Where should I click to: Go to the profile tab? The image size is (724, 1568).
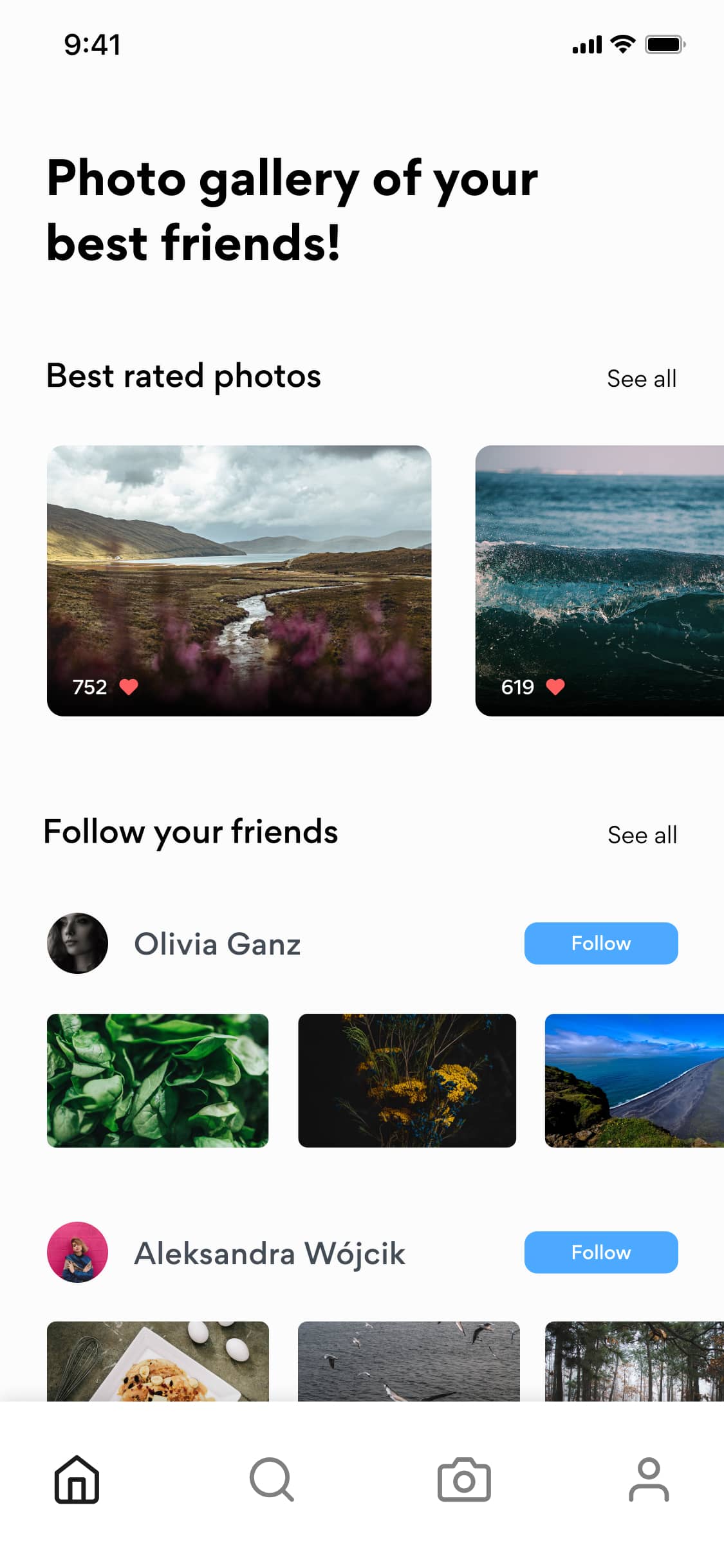tap(648, 1479)
